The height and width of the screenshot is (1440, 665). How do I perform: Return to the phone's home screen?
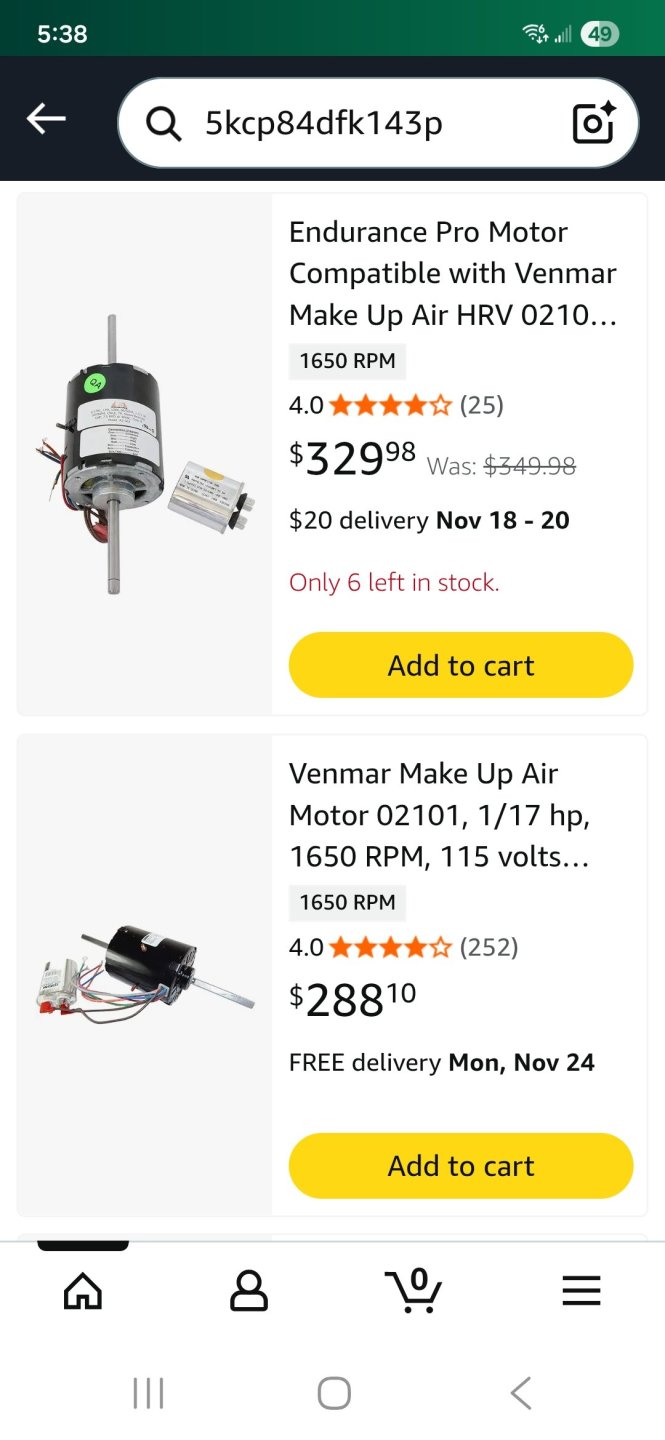tap(334, 1393)
